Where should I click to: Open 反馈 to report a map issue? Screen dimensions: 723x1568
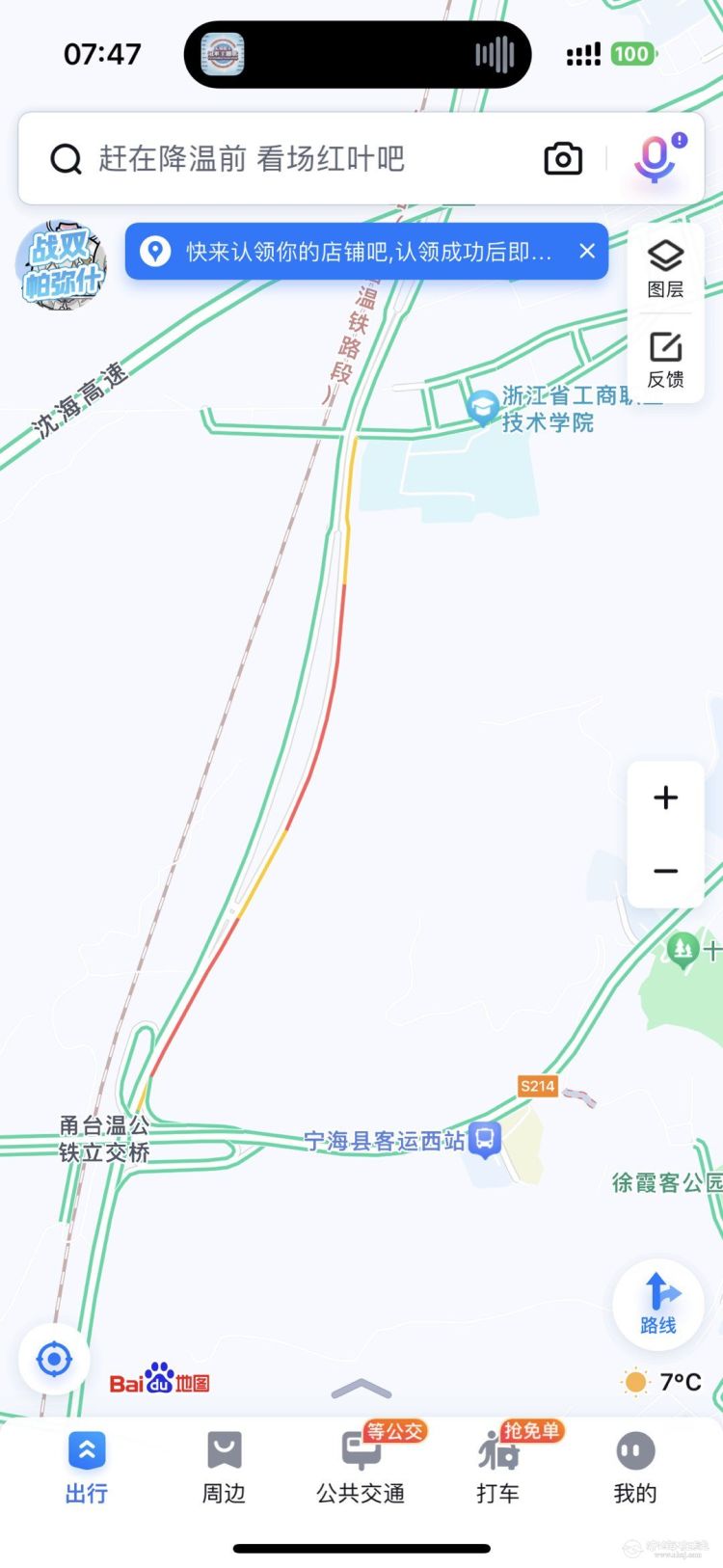coord(665,359)
